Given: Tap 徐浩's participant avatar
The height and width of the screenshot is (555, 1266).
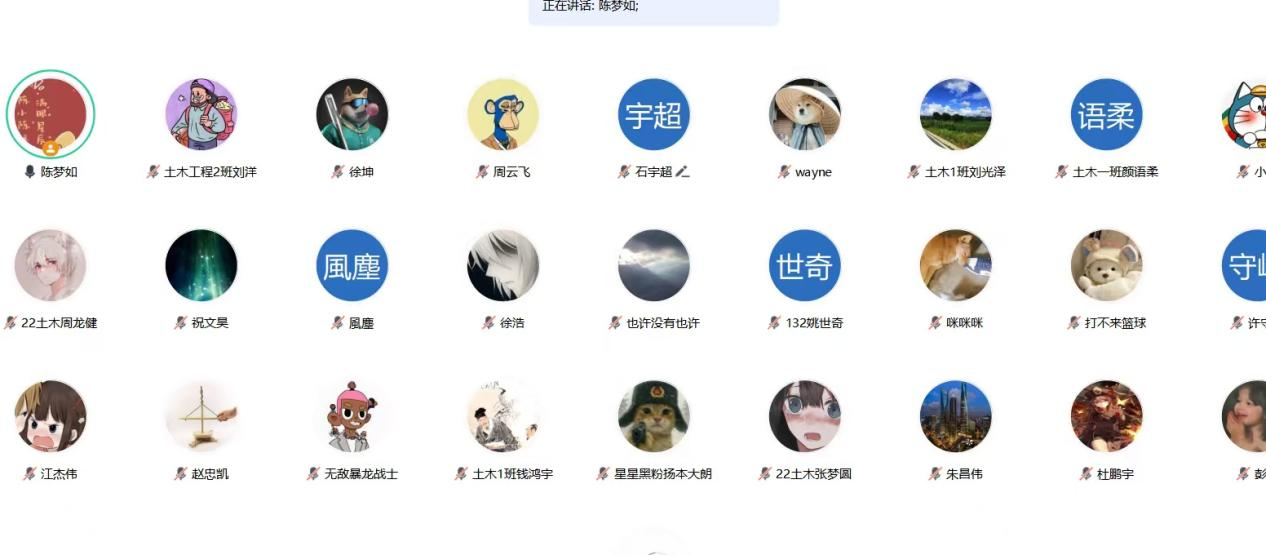Looking at the screenshot, I should coord(503,265).
